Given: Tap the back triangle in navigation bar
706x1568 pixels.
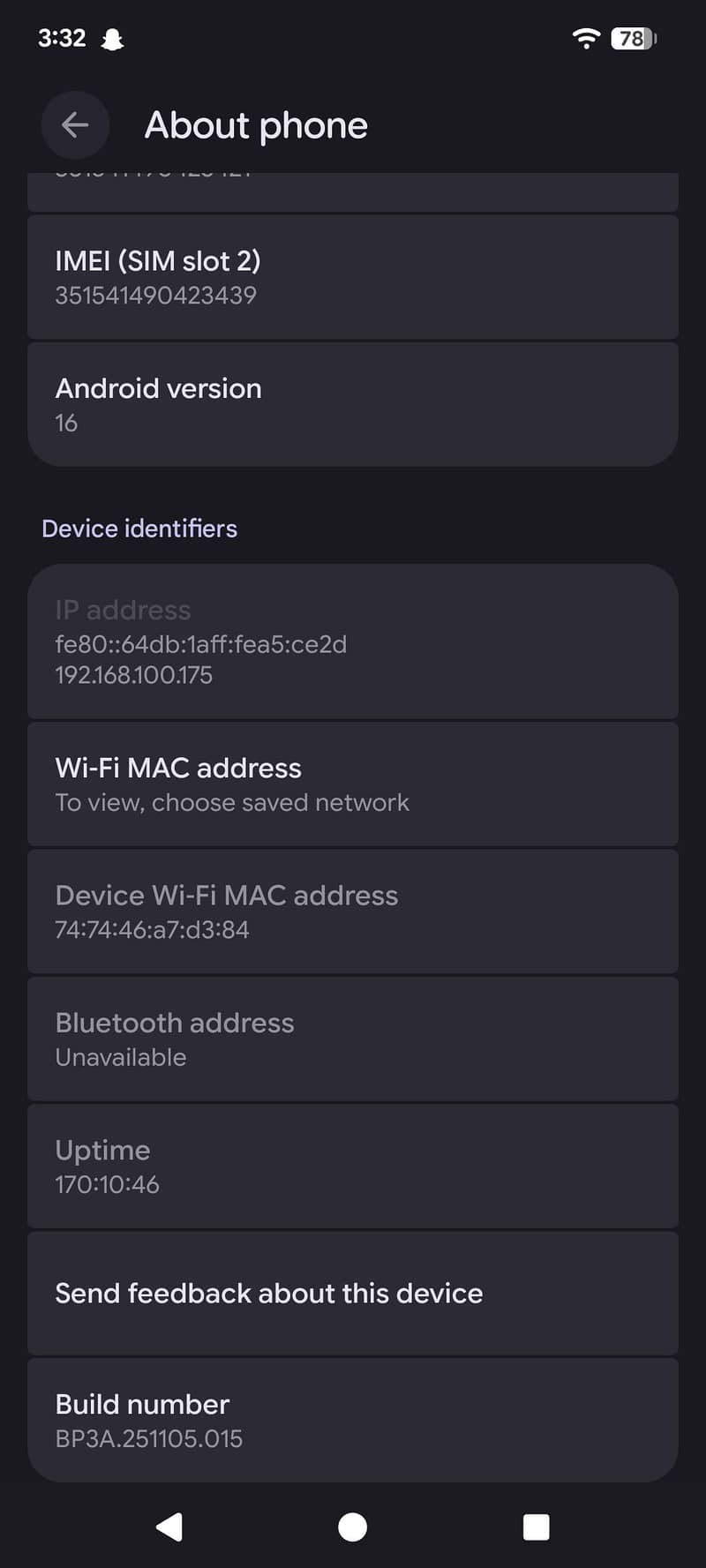Looking at the screenshot, I should point(170,1529).
